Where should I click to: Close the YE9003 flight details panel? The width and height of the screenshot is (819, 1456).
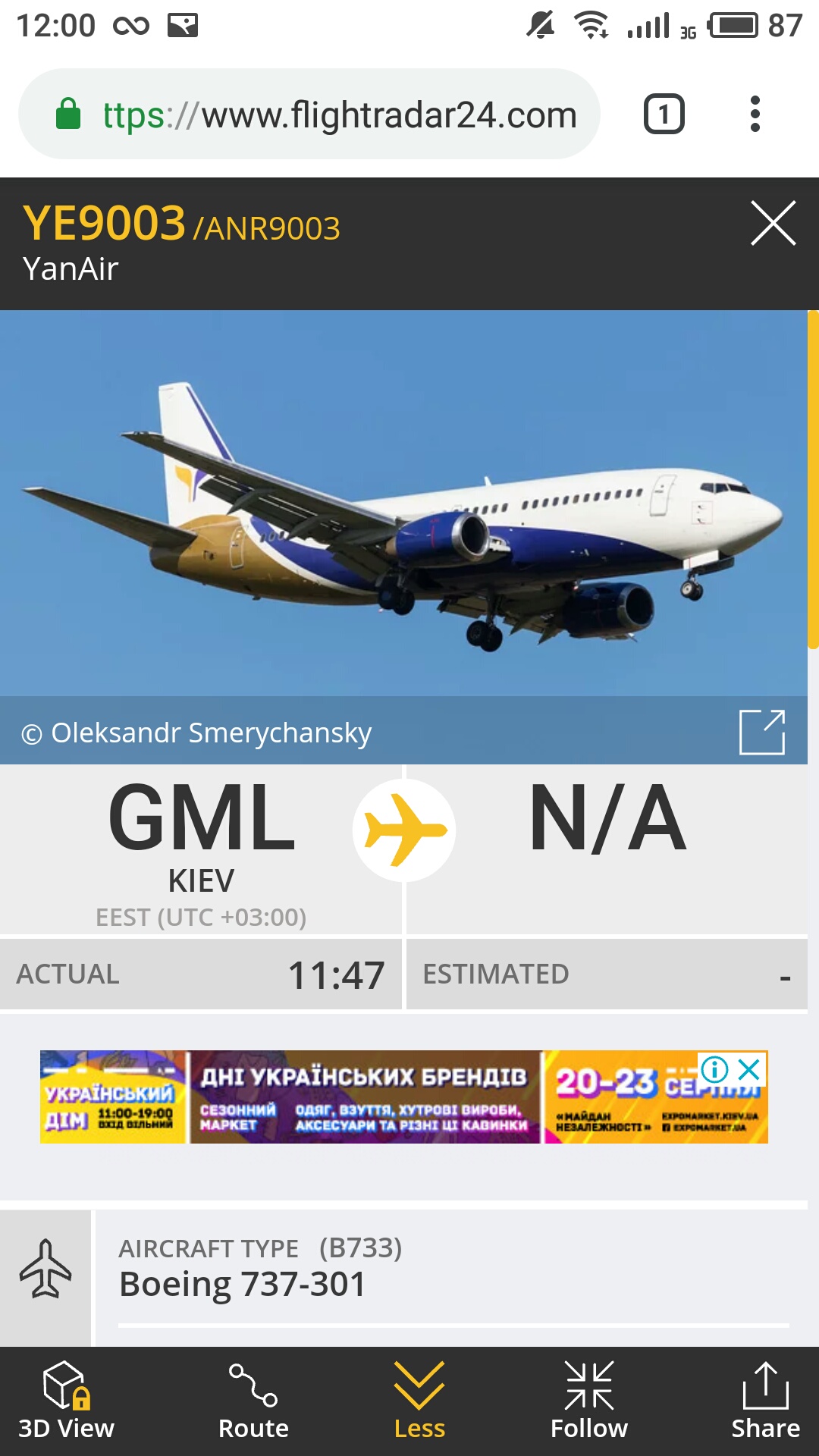(x=773, y=224)
